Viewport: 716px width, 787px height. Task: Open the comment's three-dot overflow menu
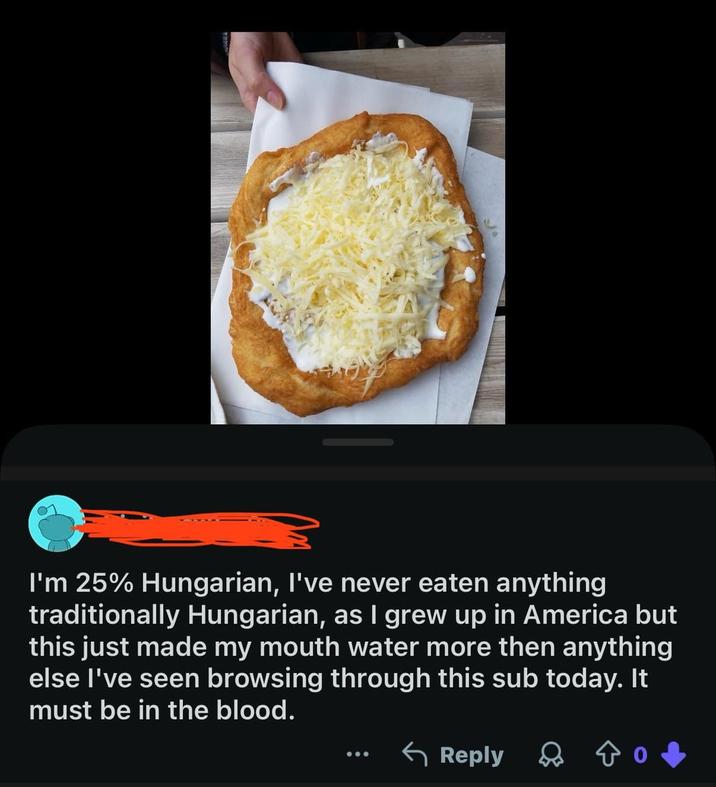(359, 755)
